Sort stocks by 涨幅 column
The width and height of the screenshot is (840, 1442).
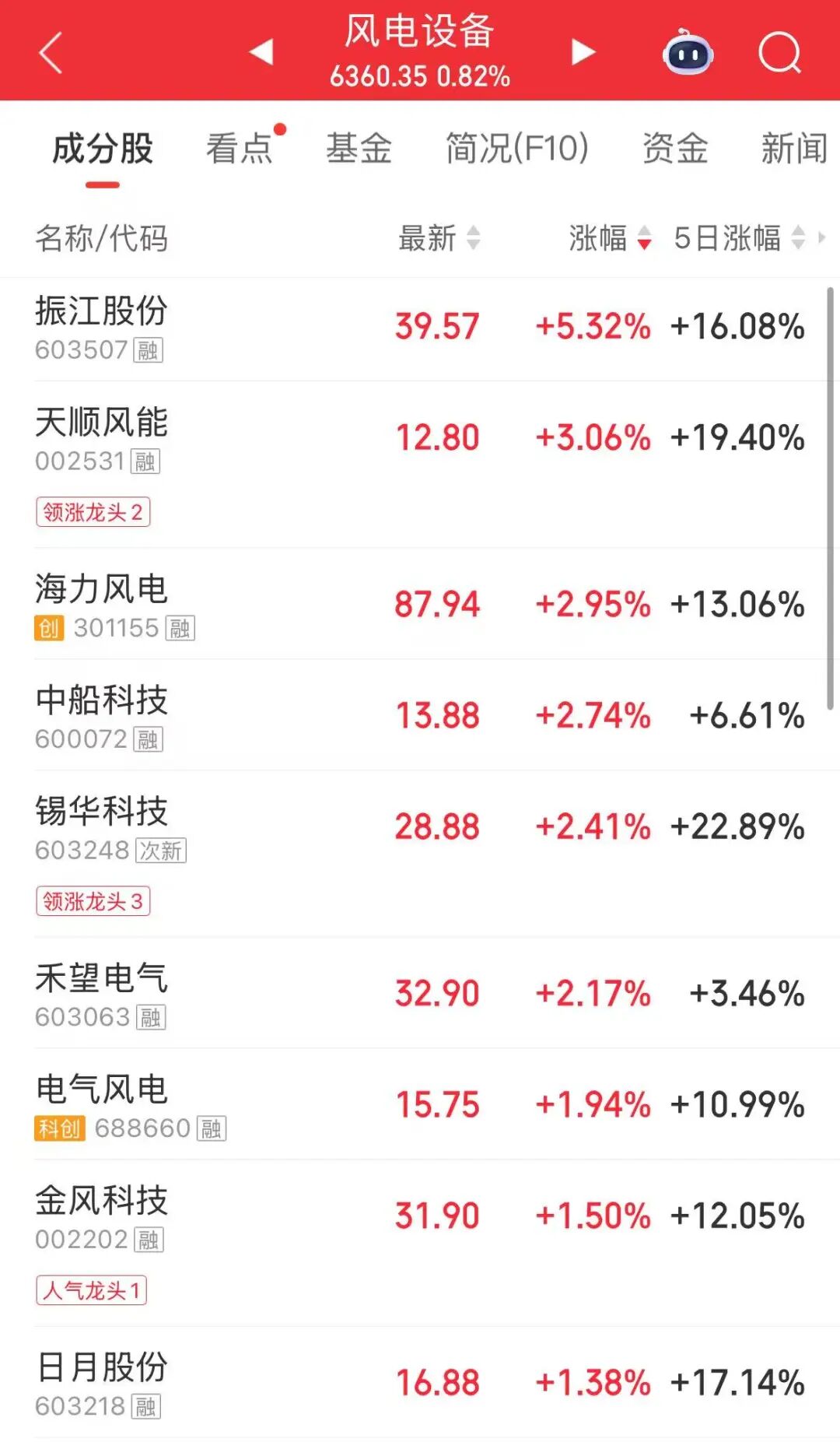click(x=610, y=238)
